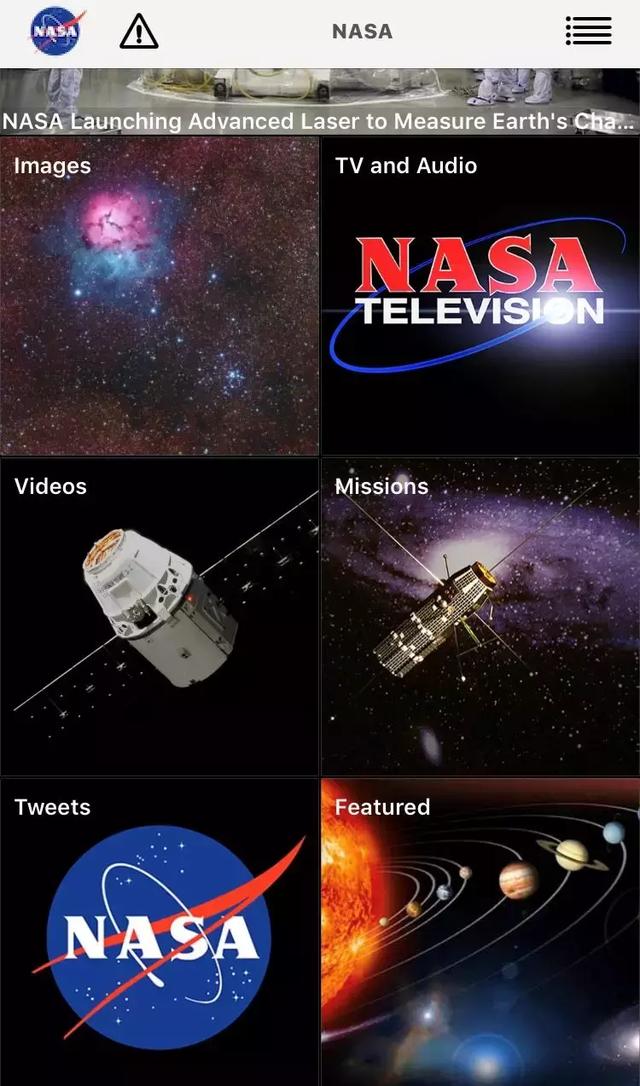Open the Videos tile

160,617
